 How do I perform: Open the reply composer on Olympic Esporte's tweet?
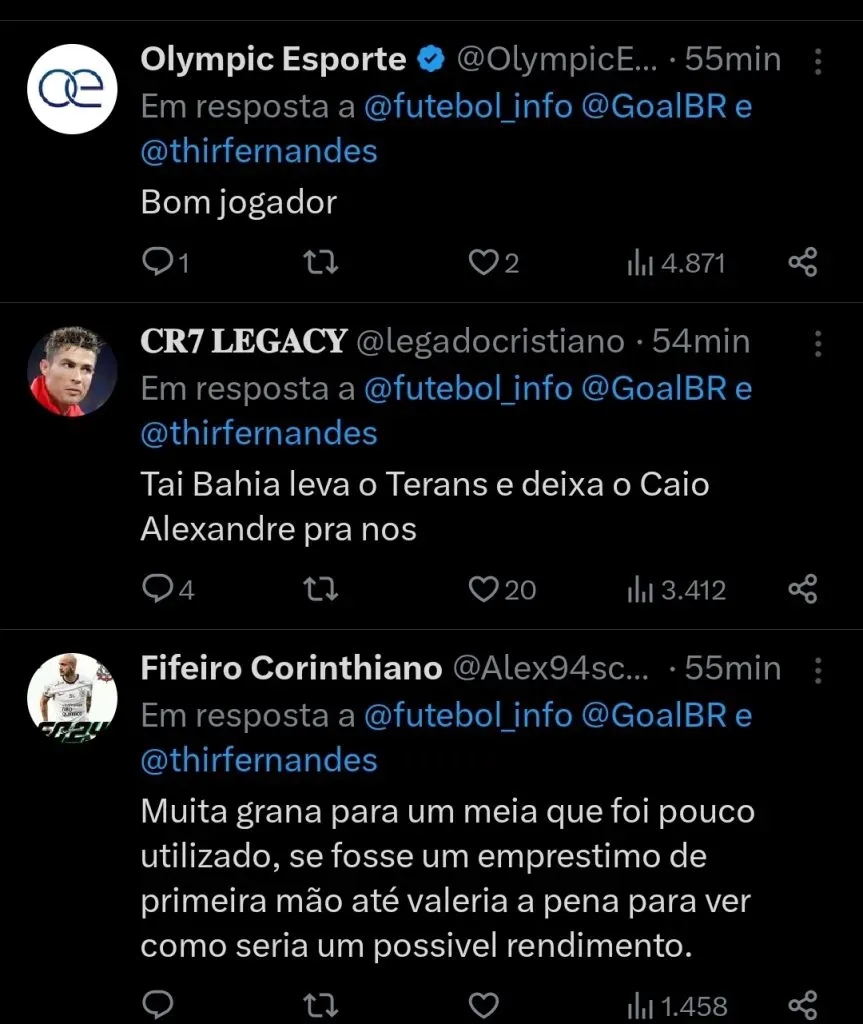tap(160, 262)
